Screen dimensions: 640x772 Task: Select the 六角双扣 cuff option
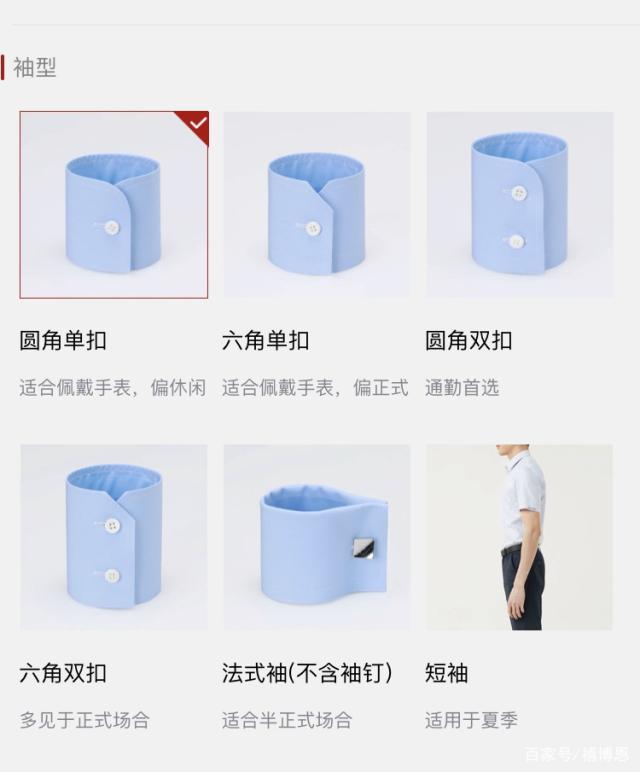click(x=114, y=538)
